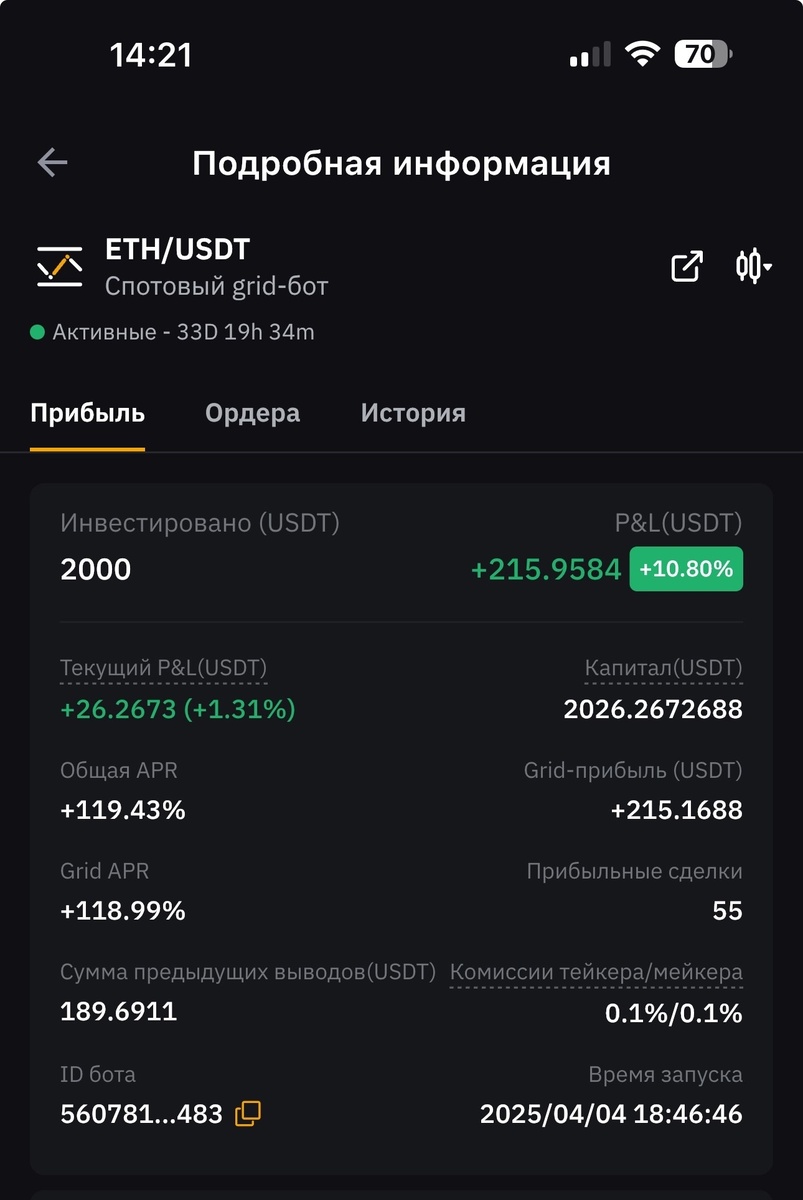
Task: Show explanation for Капитал(USDT)
Action: pos(663,668)
